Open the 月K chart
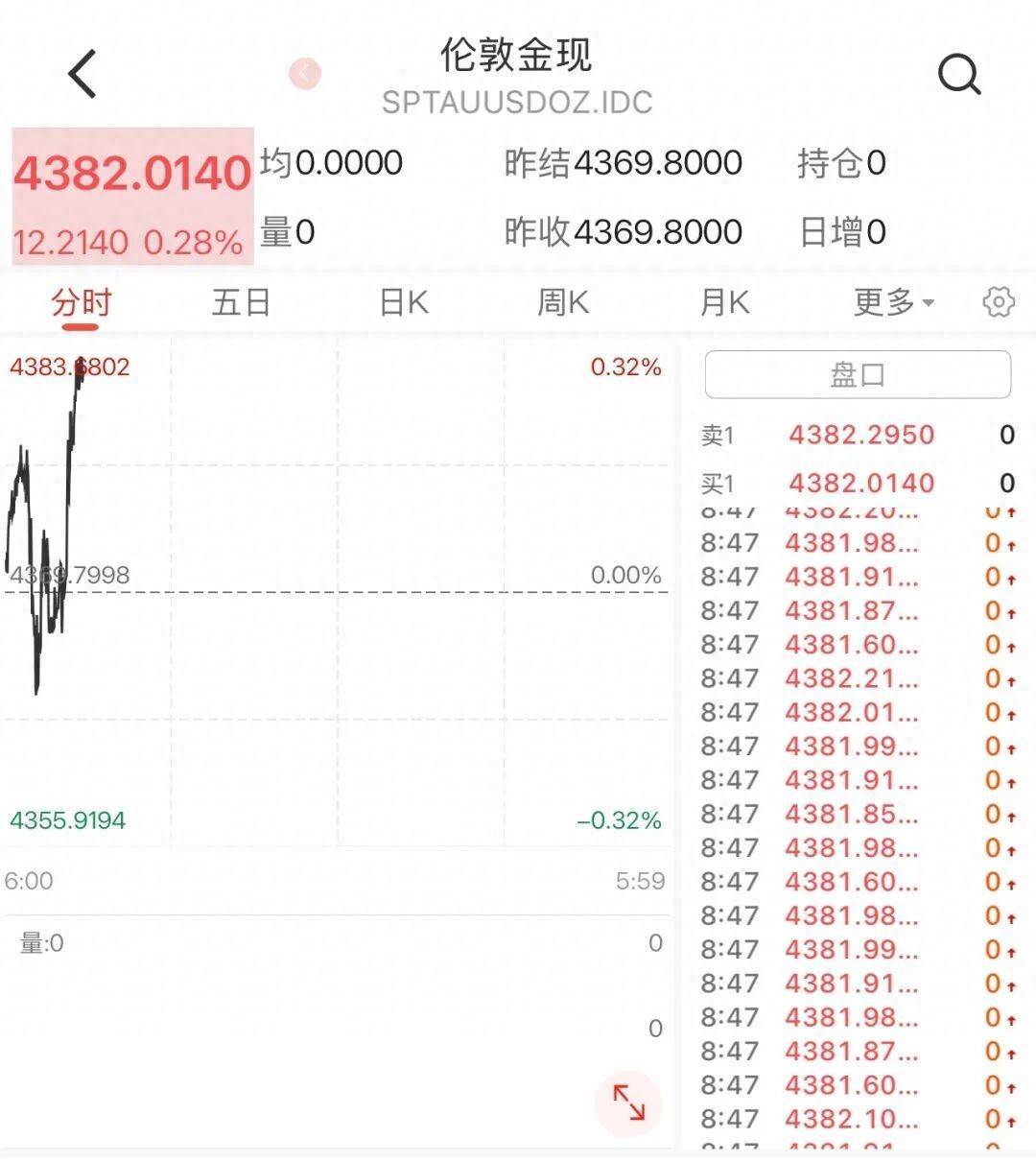This screenshot has height=1162, width=1036. point(724,302)
